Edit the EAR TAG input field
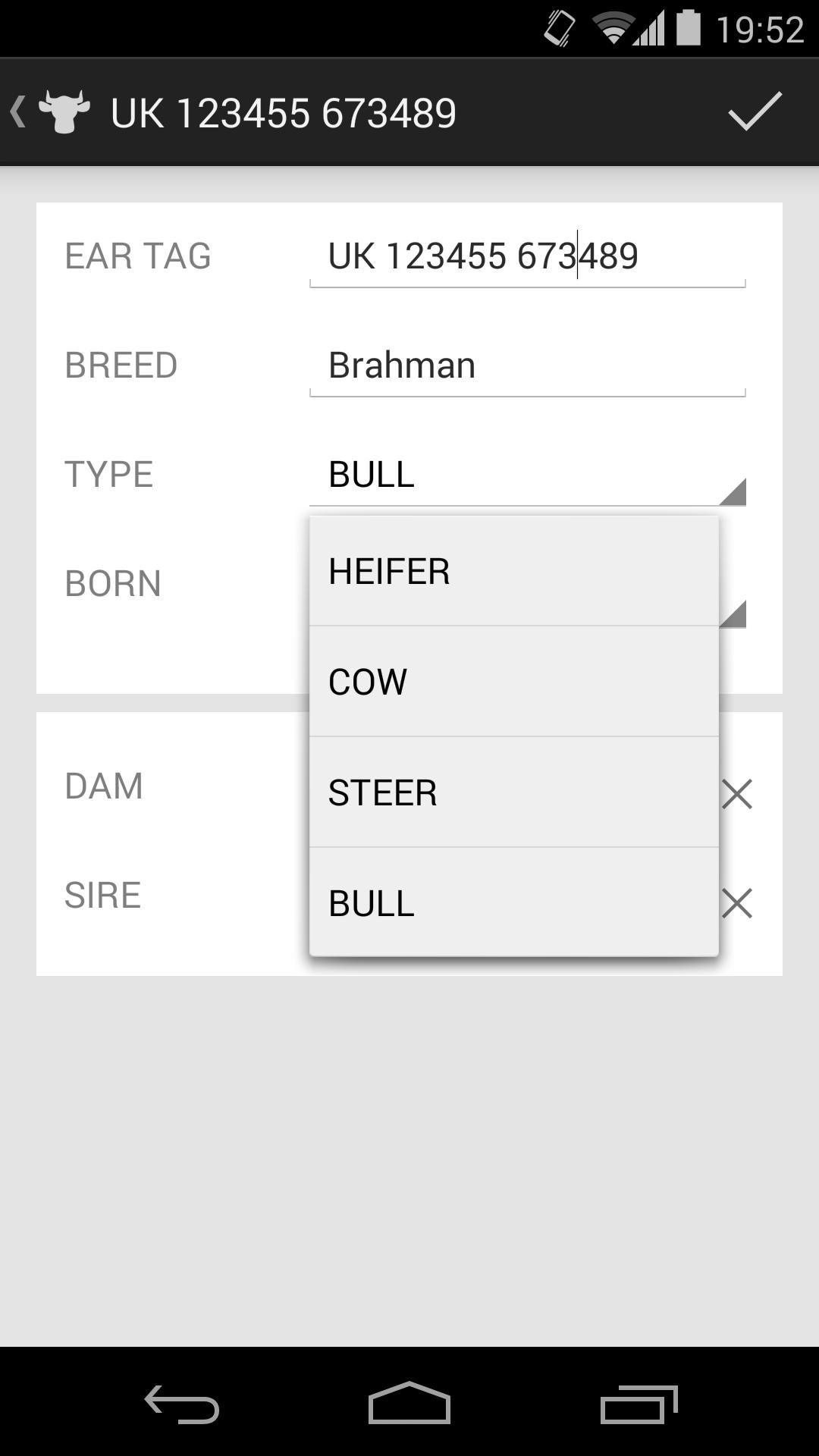The height and width of the screenshot is (1456, 819). click(x=526, y=256)
